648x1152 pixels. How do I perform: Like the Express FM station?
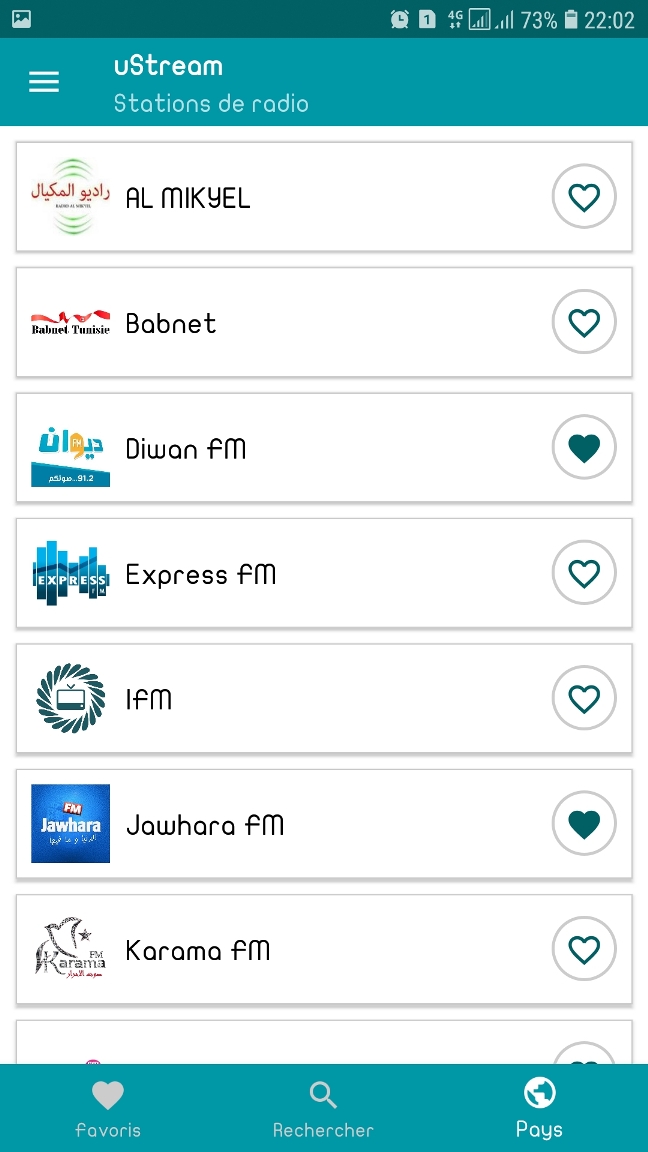[x=584, y=573]
